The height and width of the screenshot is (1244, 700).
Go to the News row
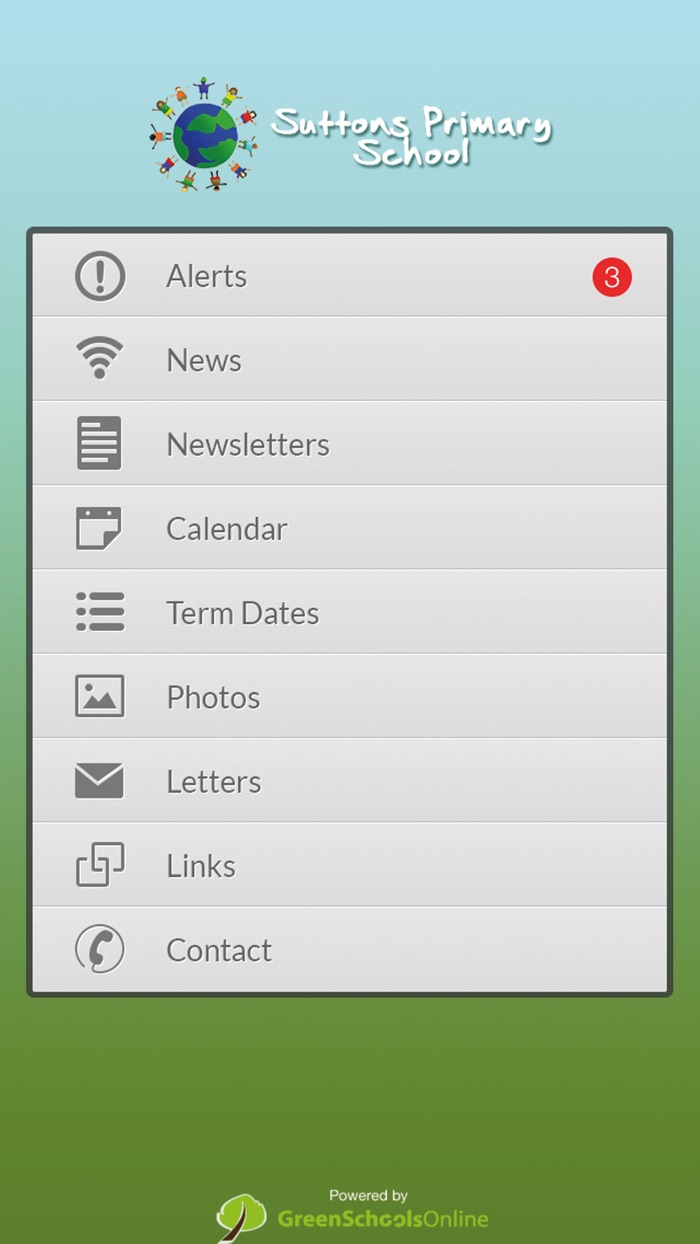[349, 360]
